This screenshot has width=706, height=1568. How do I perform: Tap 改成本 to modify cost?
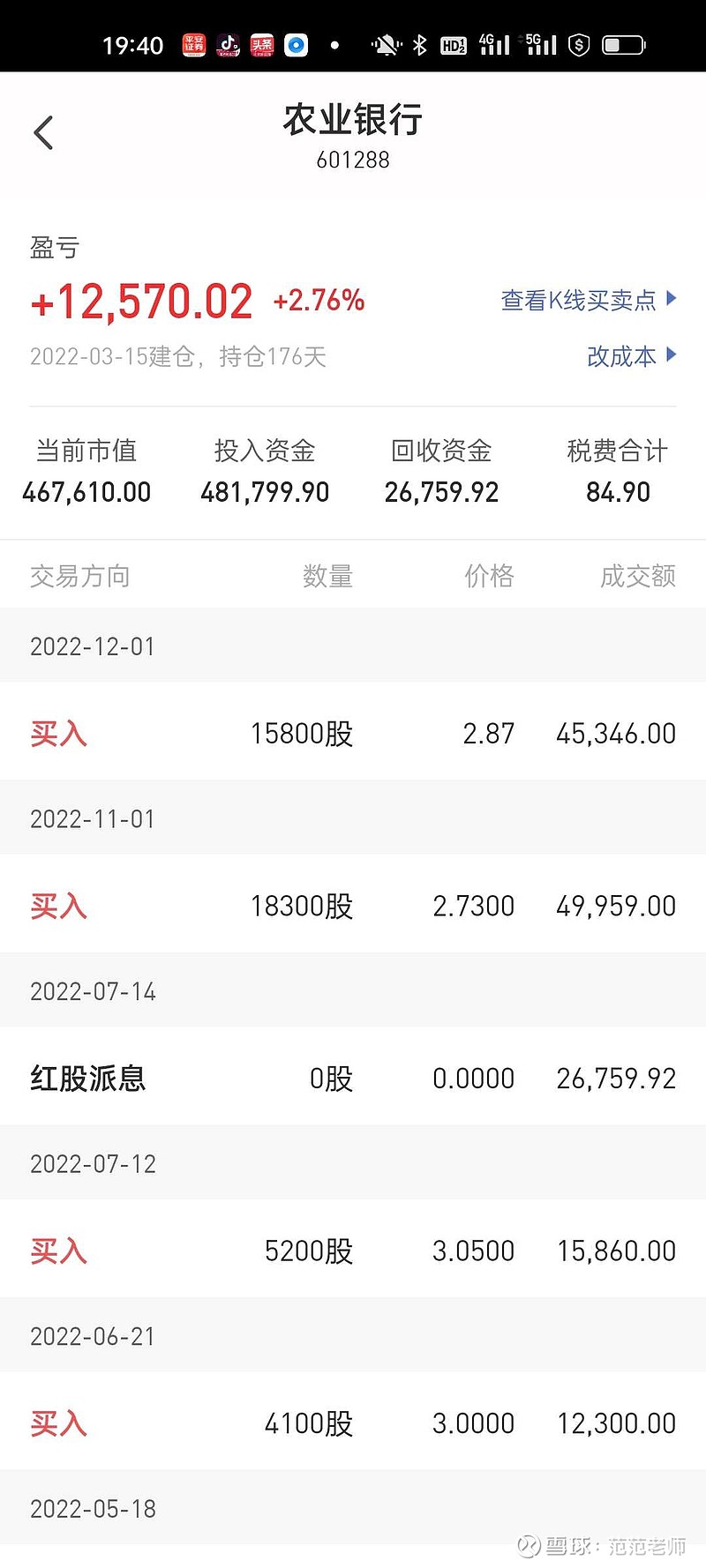[x=632, y=356]
